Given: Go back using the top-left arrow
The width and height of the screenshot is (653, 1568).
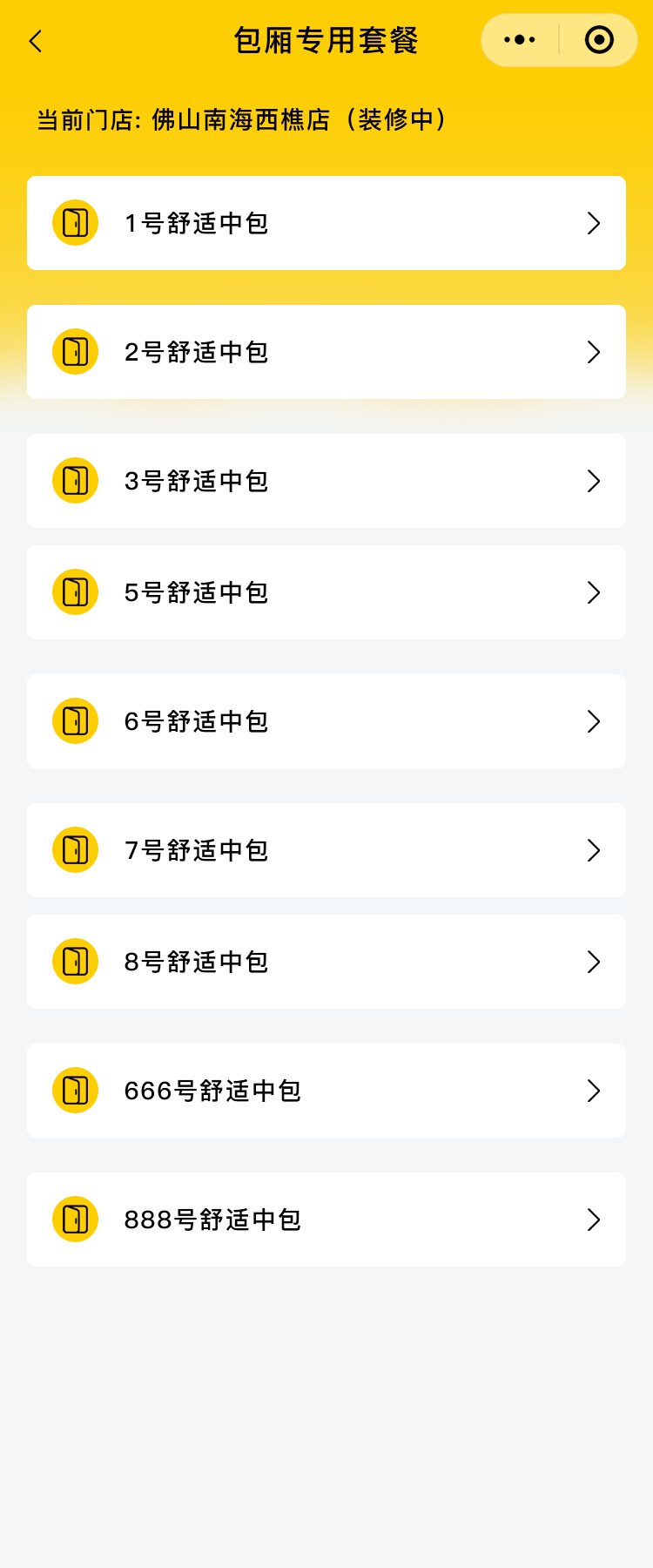Looking at the screenshot, I should pyautogui.click(x=36, y=41).
